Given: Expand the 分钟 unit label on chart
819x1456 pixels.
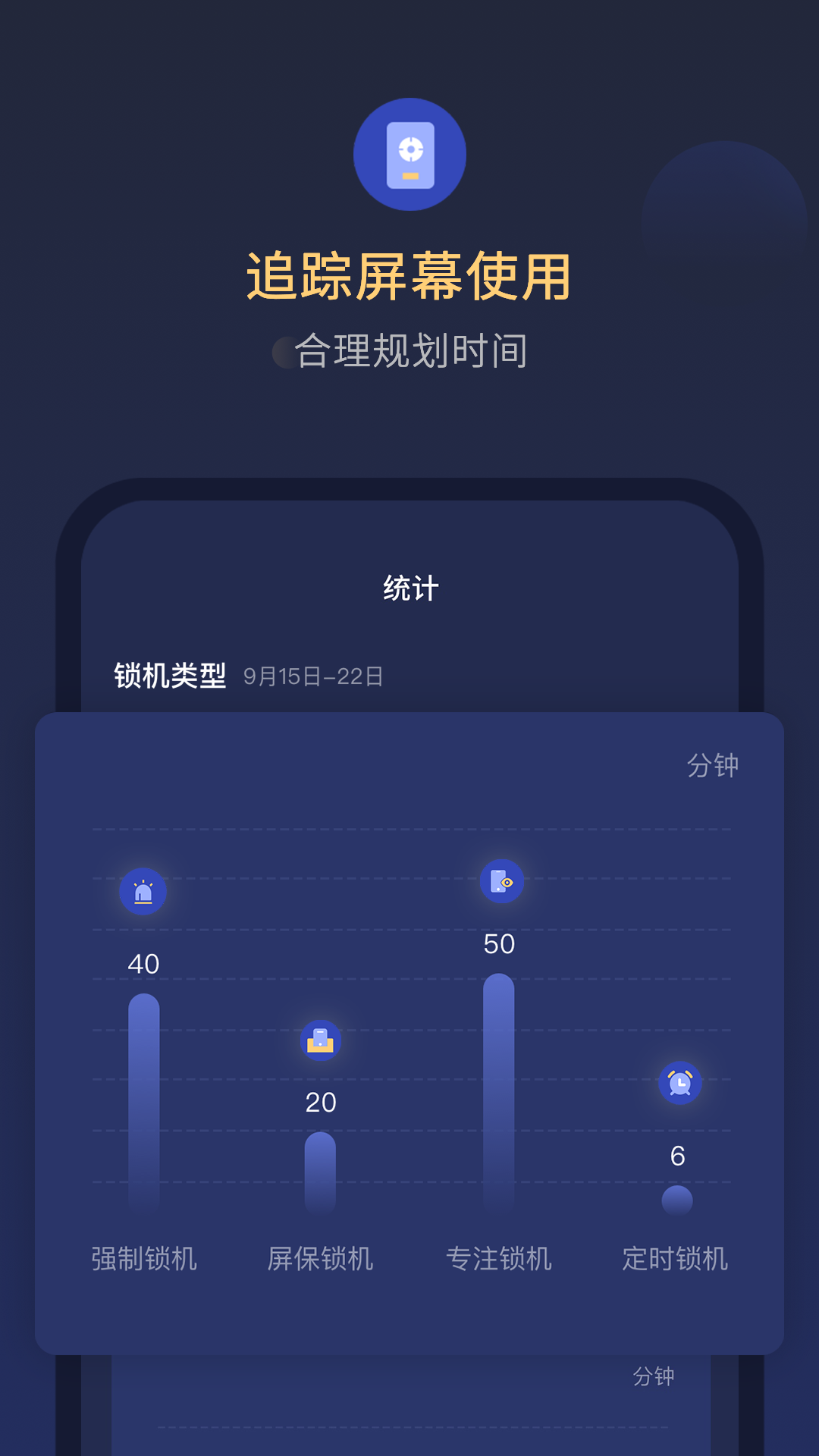Looking at the screenshot, I should point(714,767).
